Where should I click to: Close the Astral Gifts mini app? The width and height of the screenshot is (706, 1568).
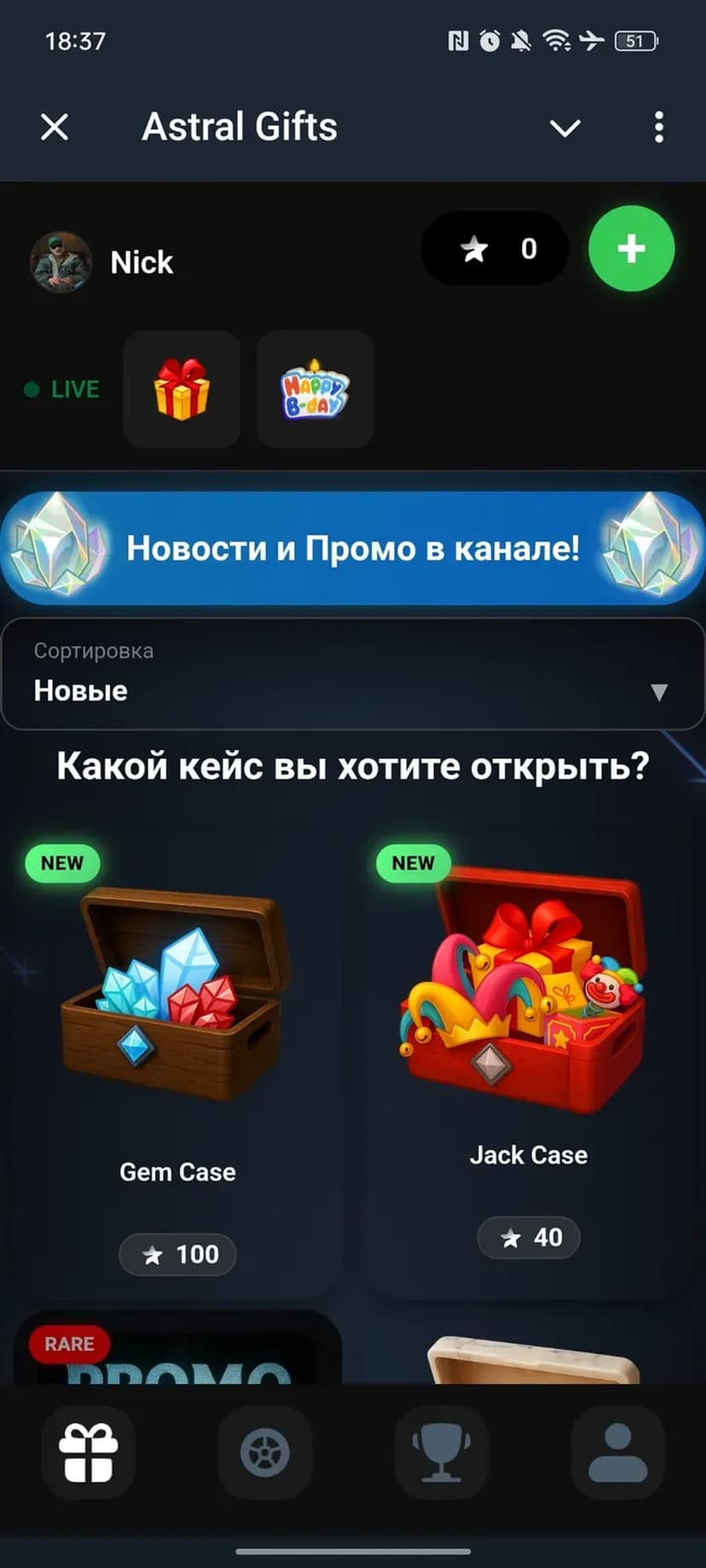coord(55,128)
